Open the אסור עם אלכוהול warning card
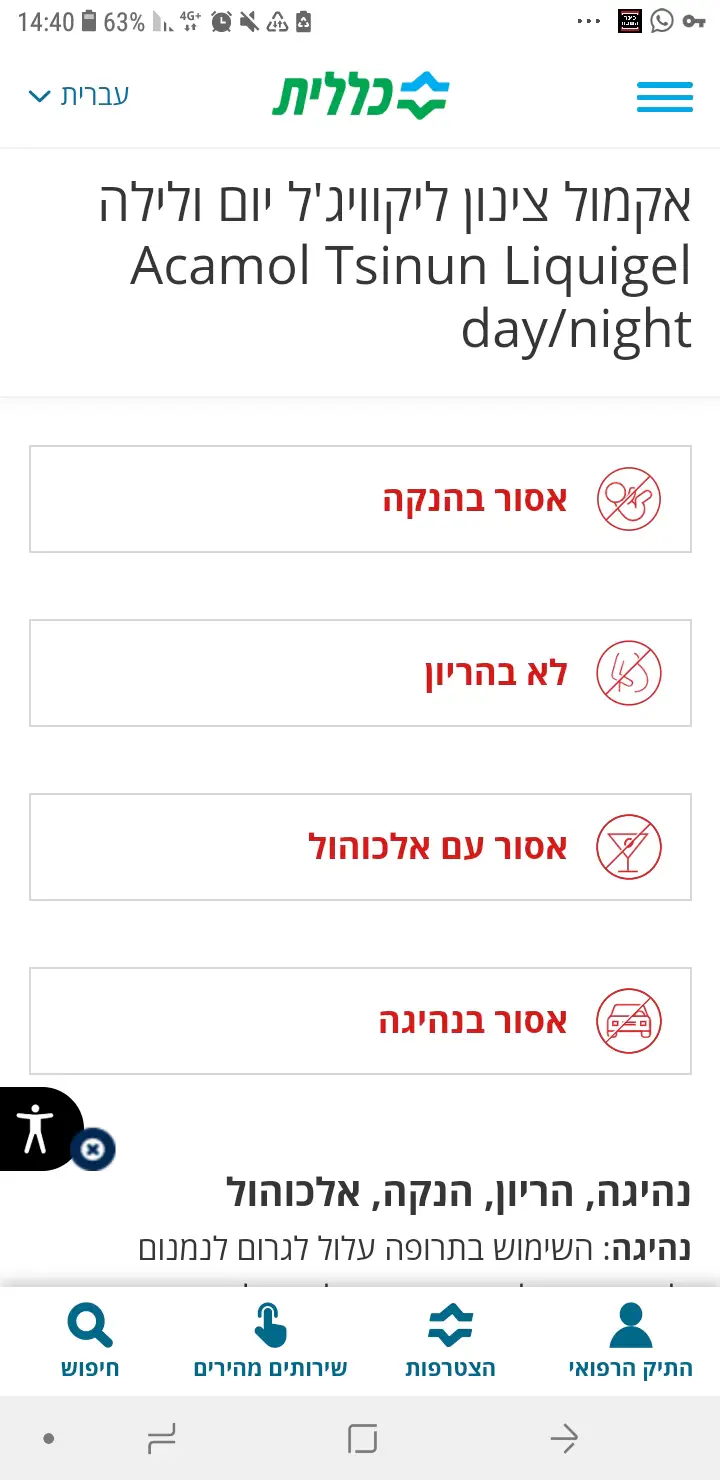The height and width of the screenshot is (1480, 720). click(x=360, y=847)
